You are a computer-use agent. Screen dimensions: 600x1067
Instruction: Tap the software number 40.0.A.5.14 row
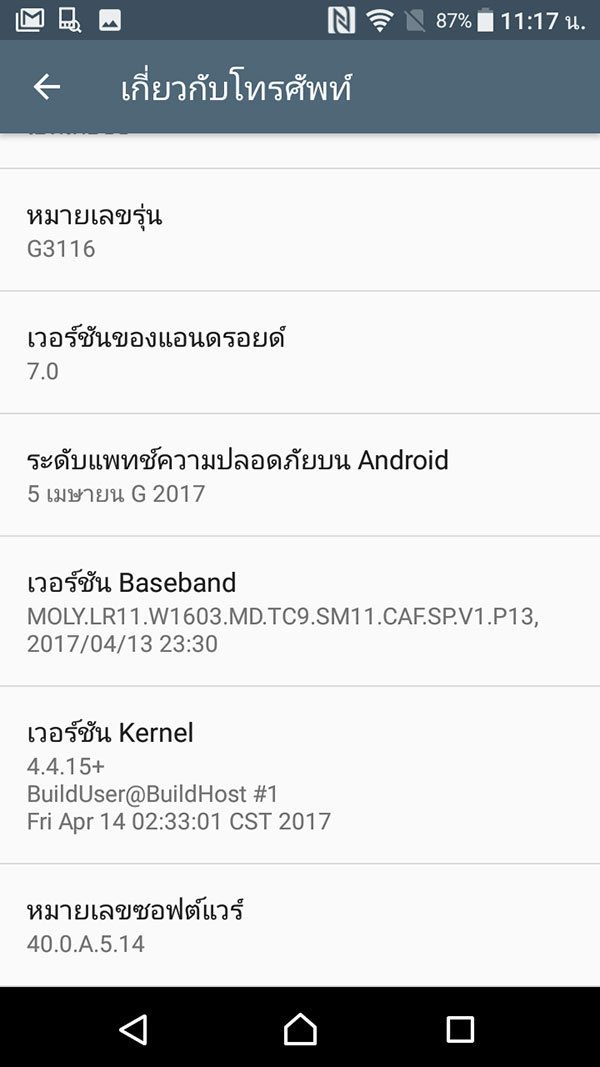coord(300,925)
